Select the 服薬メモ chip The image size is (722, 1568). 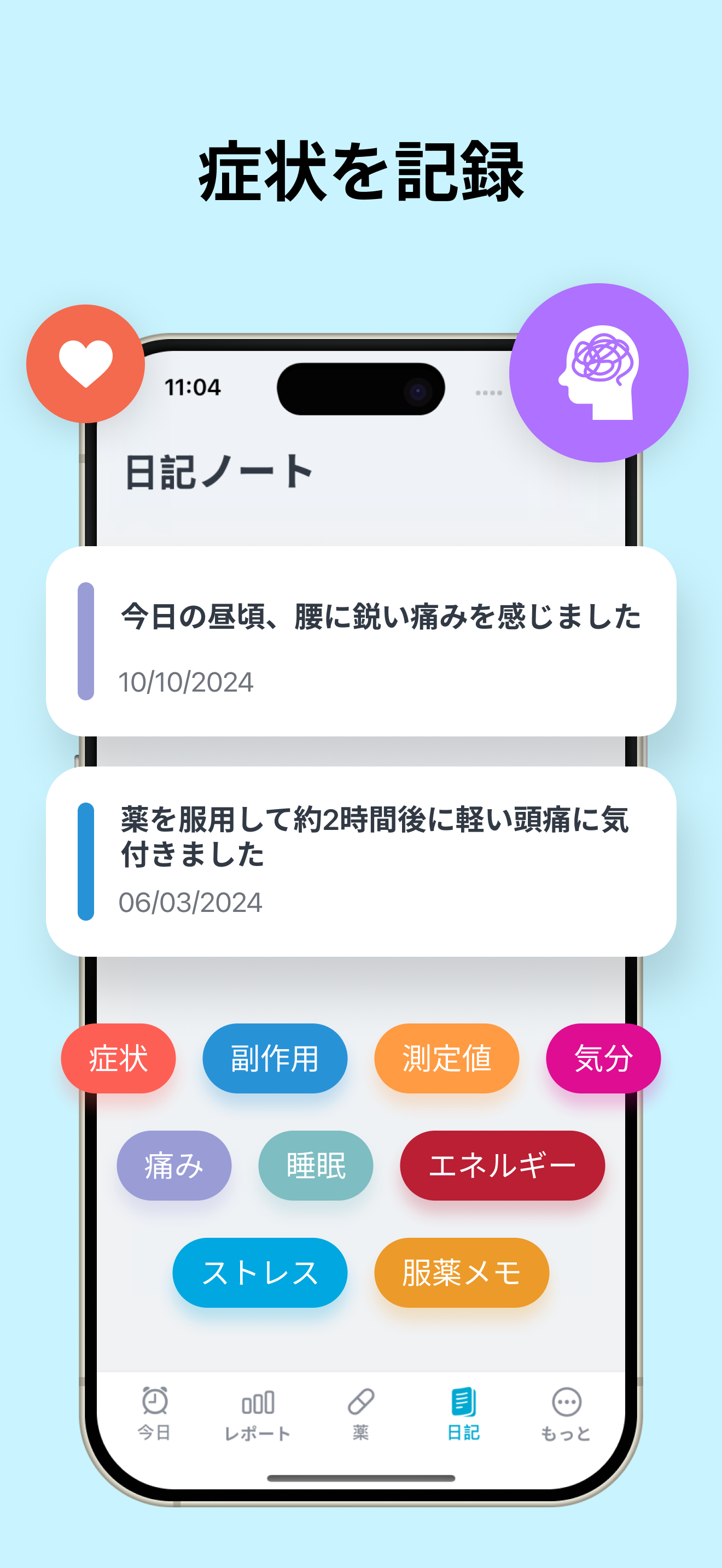point(460,1273)
